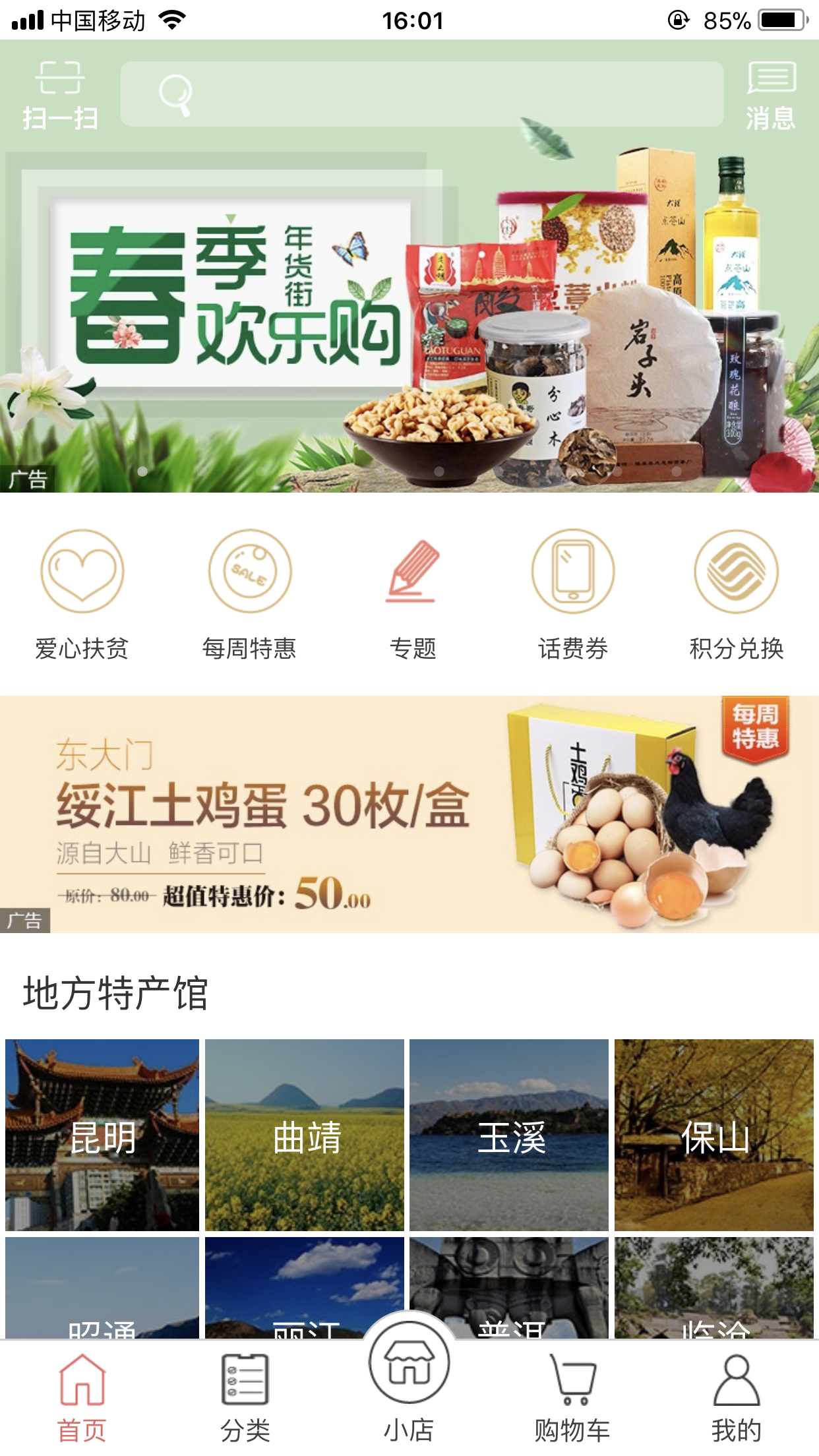
Task: Open 话费券 coupons
Action: point(573,595)
